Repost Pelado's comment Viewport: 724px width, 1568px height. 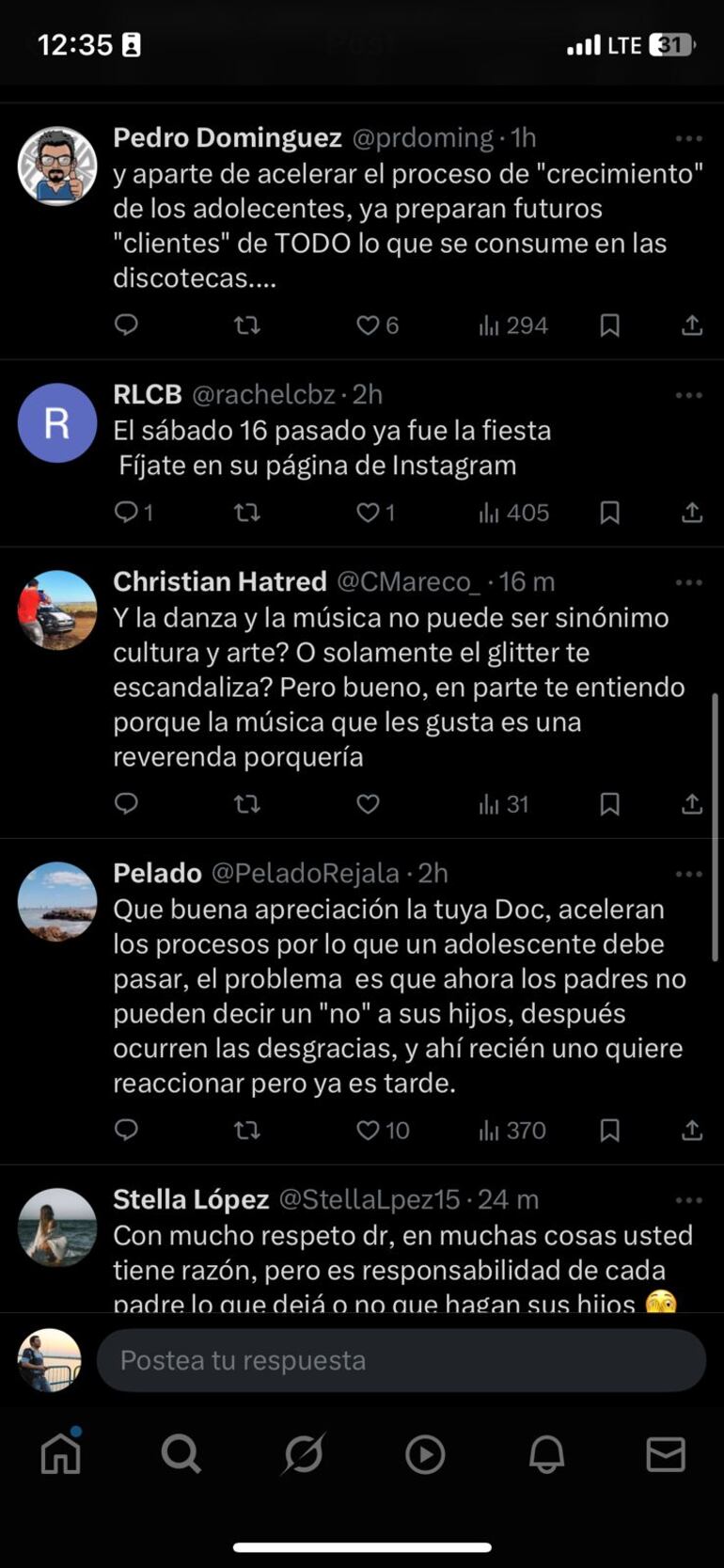click(246, 1131)
